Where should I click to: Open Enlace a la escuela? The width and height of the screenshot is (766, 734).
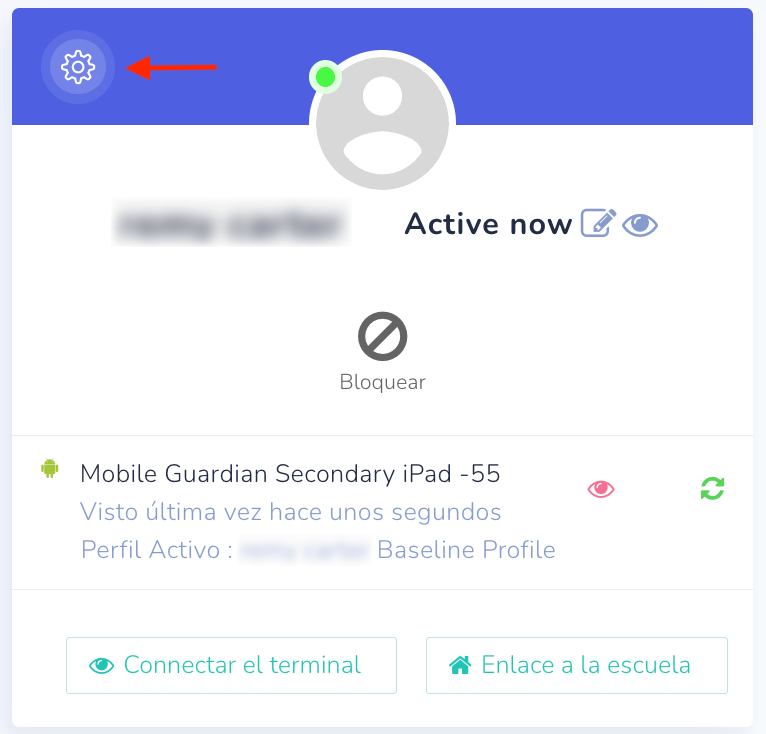(576, 665)
